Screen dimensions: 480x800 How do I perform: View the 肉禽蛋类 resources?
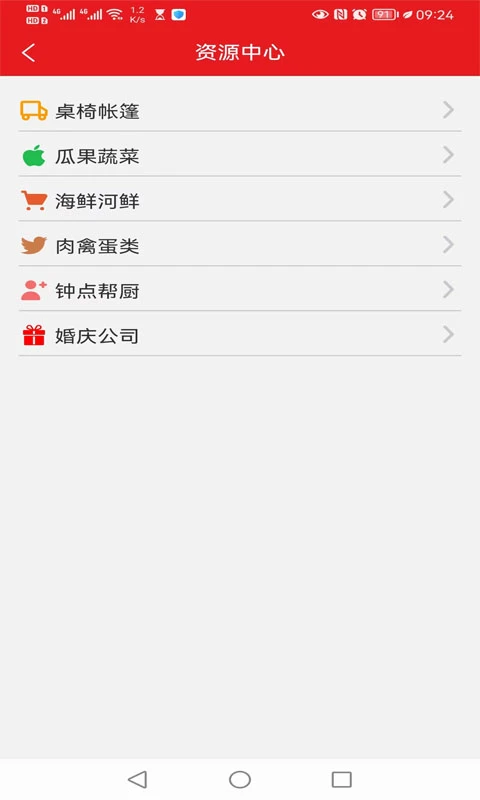(240, 244)
